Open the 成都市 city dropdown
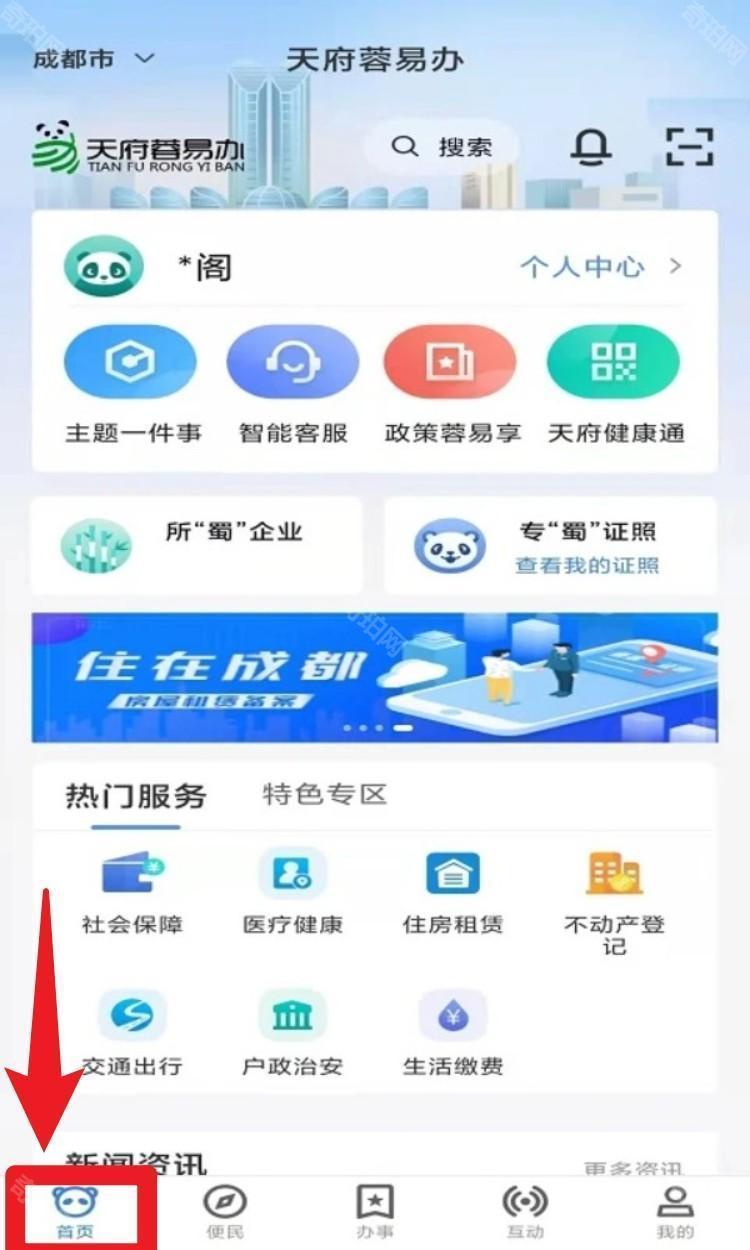The width and height of the screenshot is (750, 1250). (94, 59)
